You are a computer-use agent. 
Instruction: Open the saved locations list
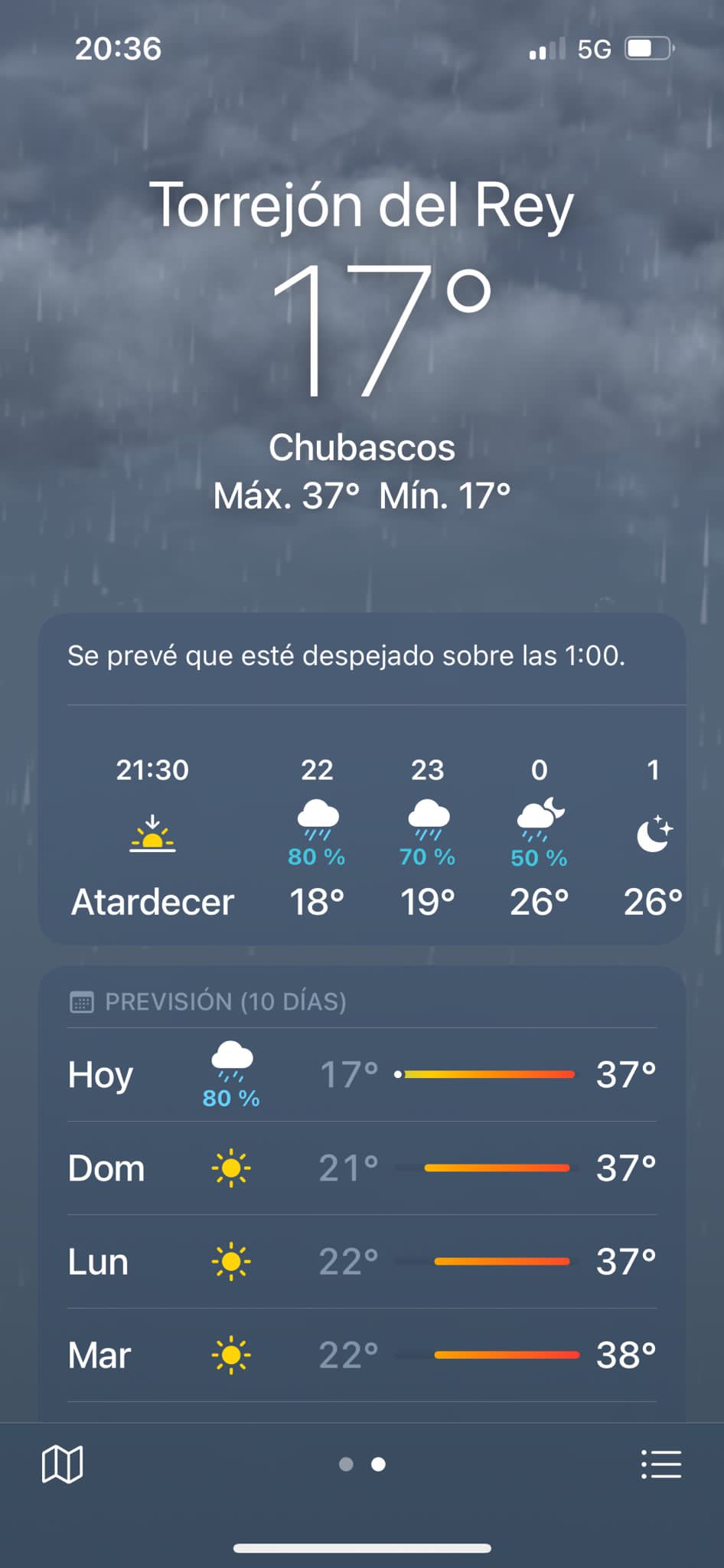click(x=661, y=1464)
